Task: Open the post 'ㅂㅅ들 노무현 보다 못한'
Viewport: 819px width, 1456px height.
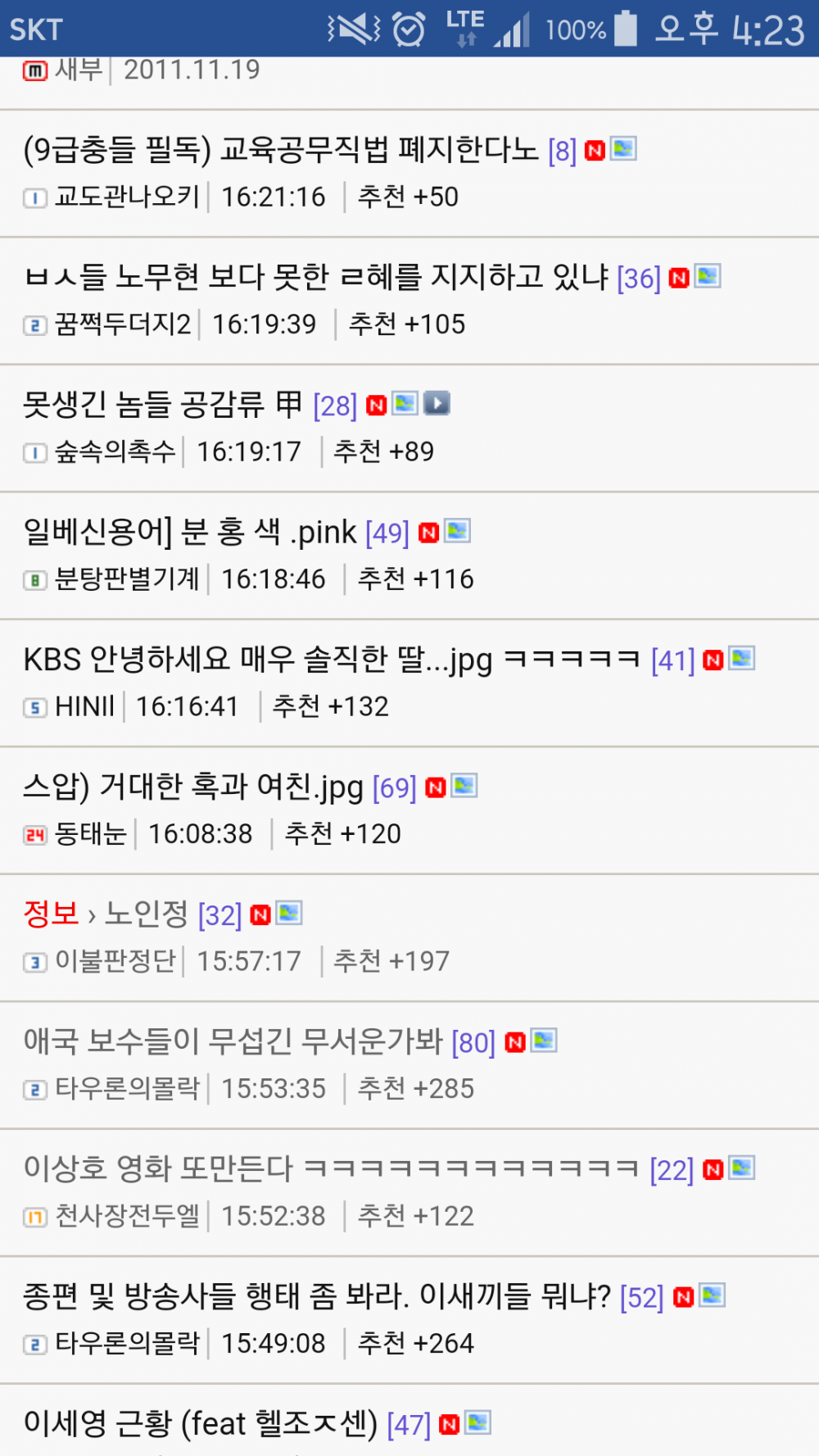Action: (316, 277)
